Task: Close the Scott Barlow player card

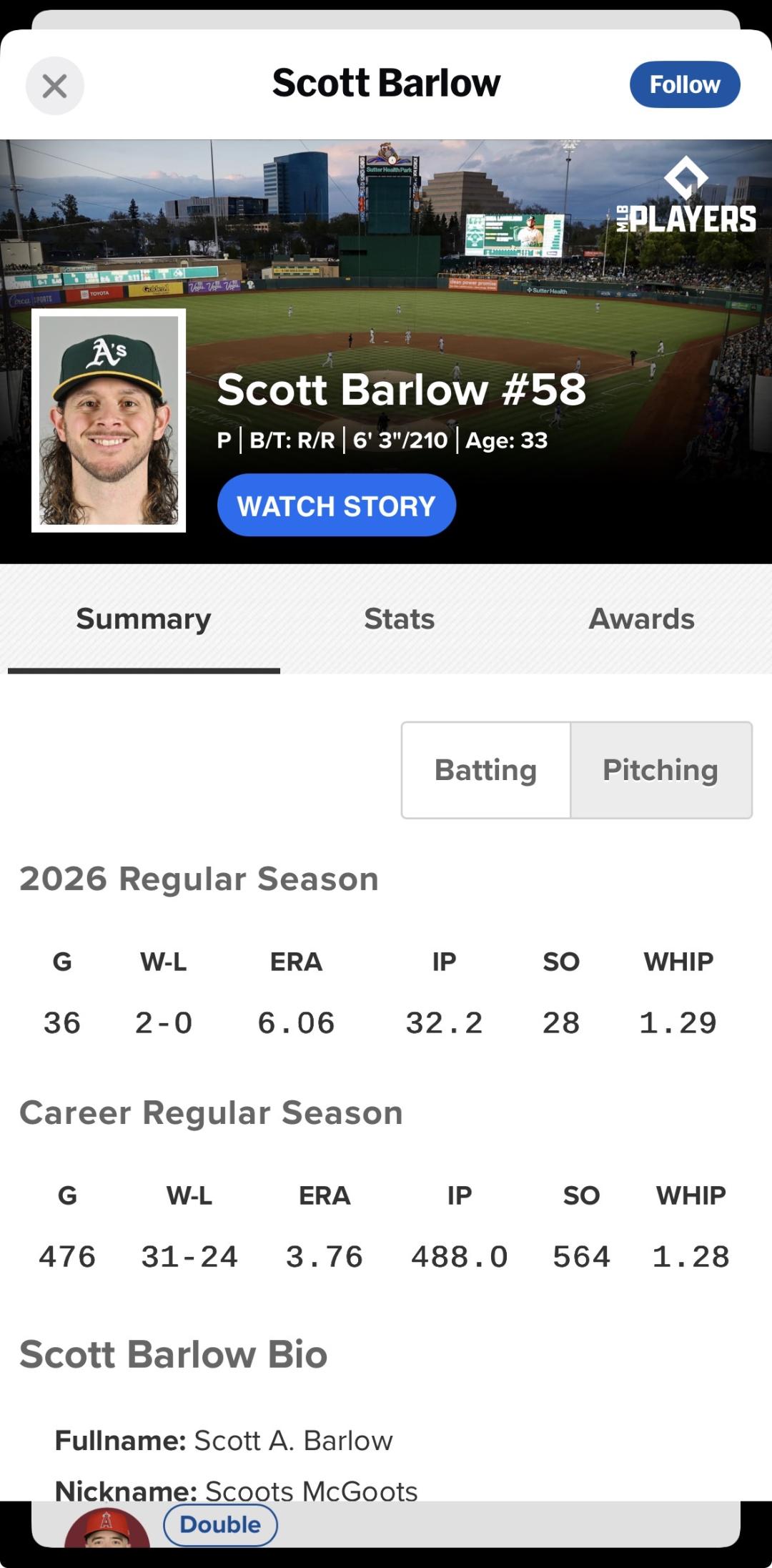Action: (x=55, y=86)
